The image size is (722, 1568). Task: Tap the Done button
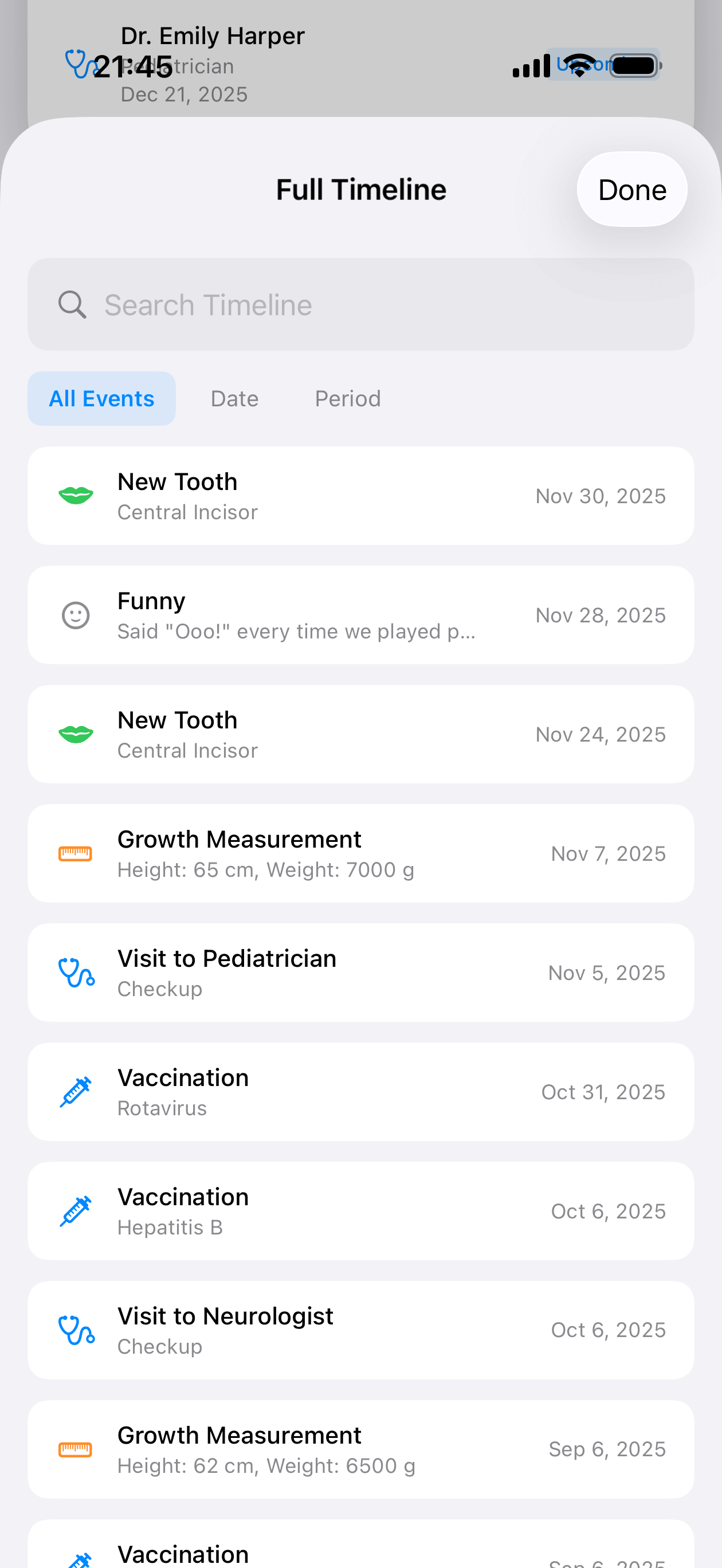click(632, 189)
